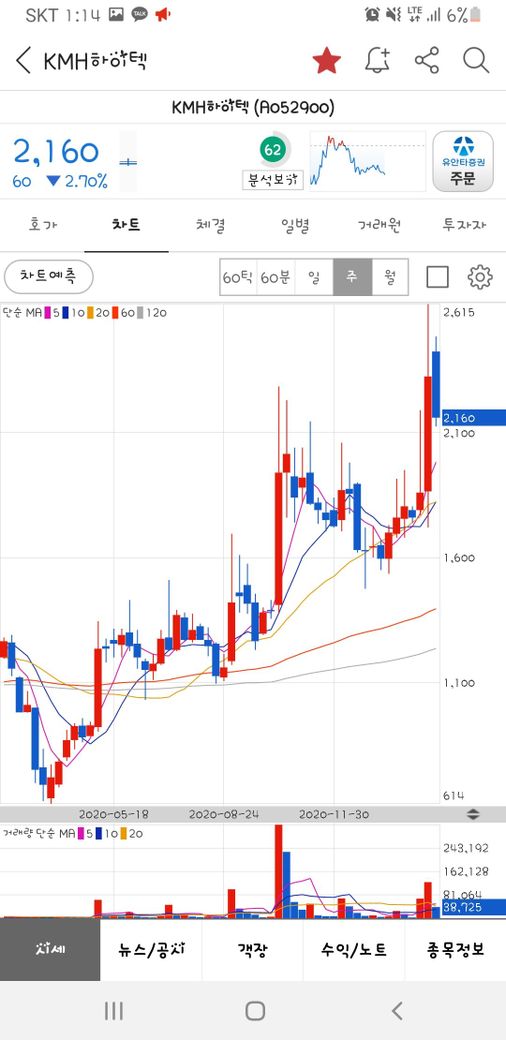Open chart settings gear
Screen dimensions: 506x1040
click(480, 277)
